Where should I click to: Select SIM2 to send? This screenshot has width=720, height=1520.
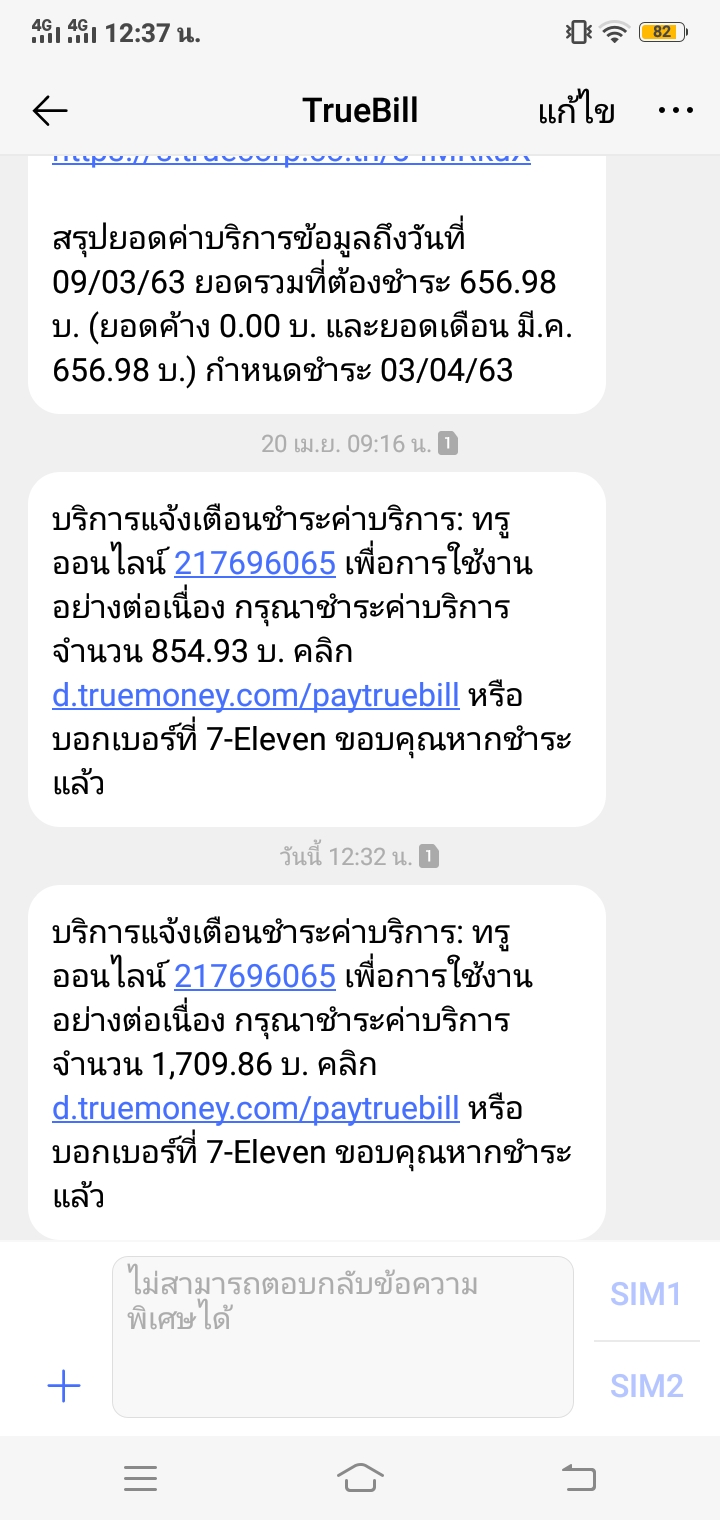click(x=646, y=1386)
